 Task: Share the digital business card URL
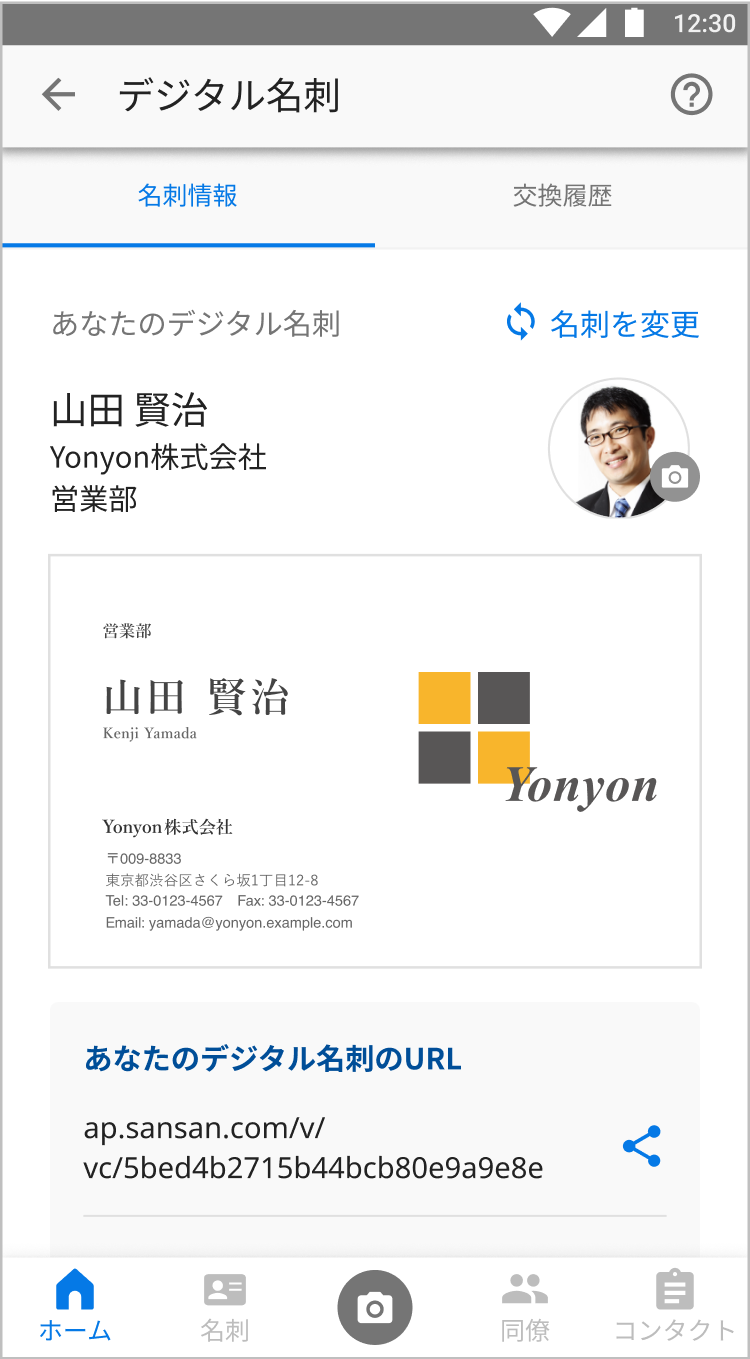coord(642,1146)
